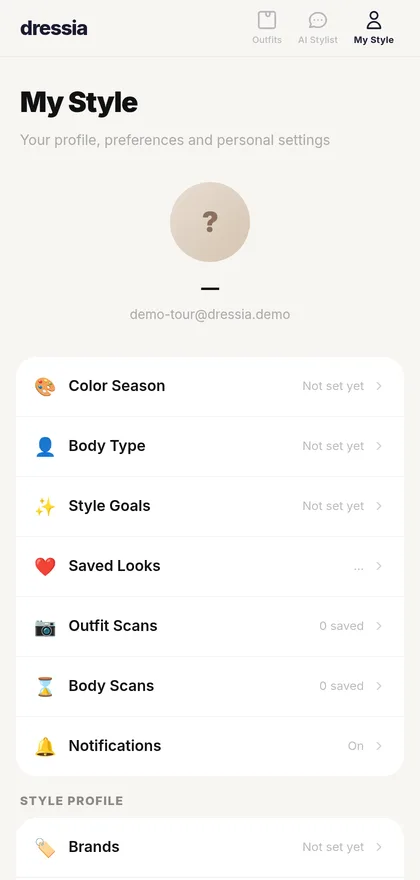The image size is (420, 880).
Task: Open the Body Type row
Action: point(210,446)
